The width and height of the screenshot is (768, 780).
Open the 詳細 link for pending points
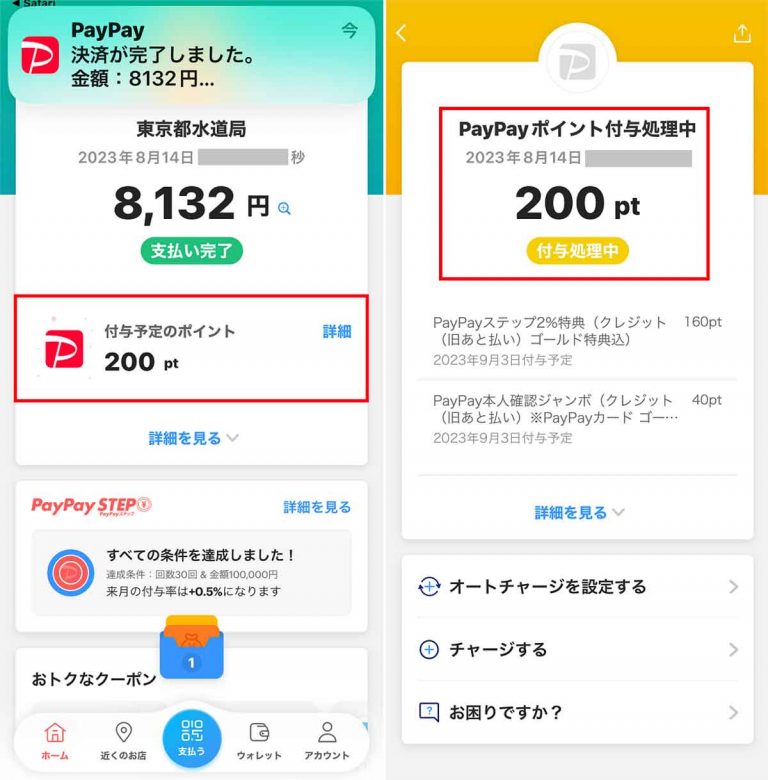click(x=337, y=331)
